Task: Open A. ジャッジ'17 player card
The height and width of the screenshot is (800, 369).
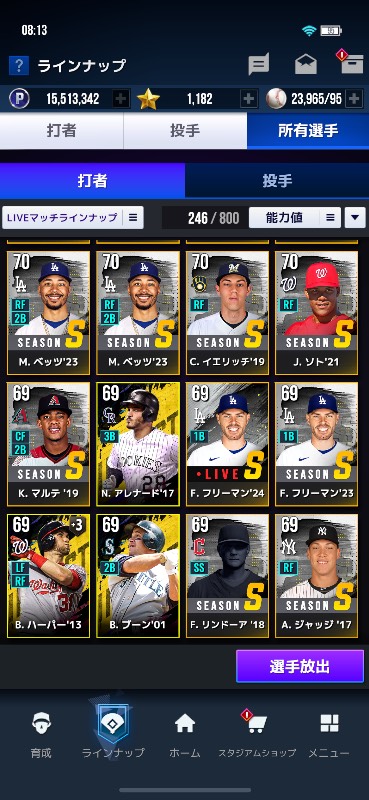Action: click(x=316, y=576)
